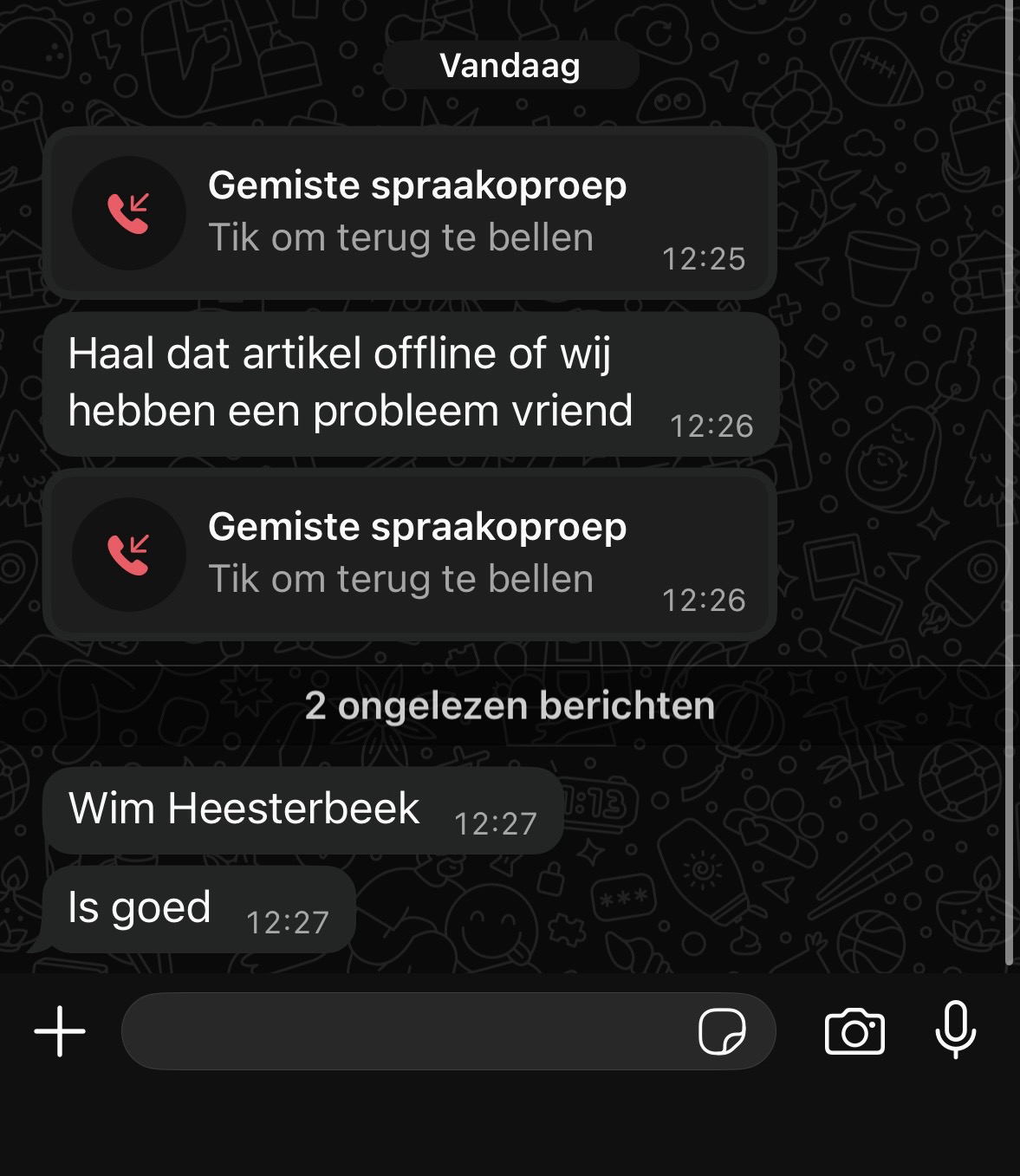Viewport: 1020px width, 1176px height.
Task: Tap the microphone to record voice message
Action: 955,1030
